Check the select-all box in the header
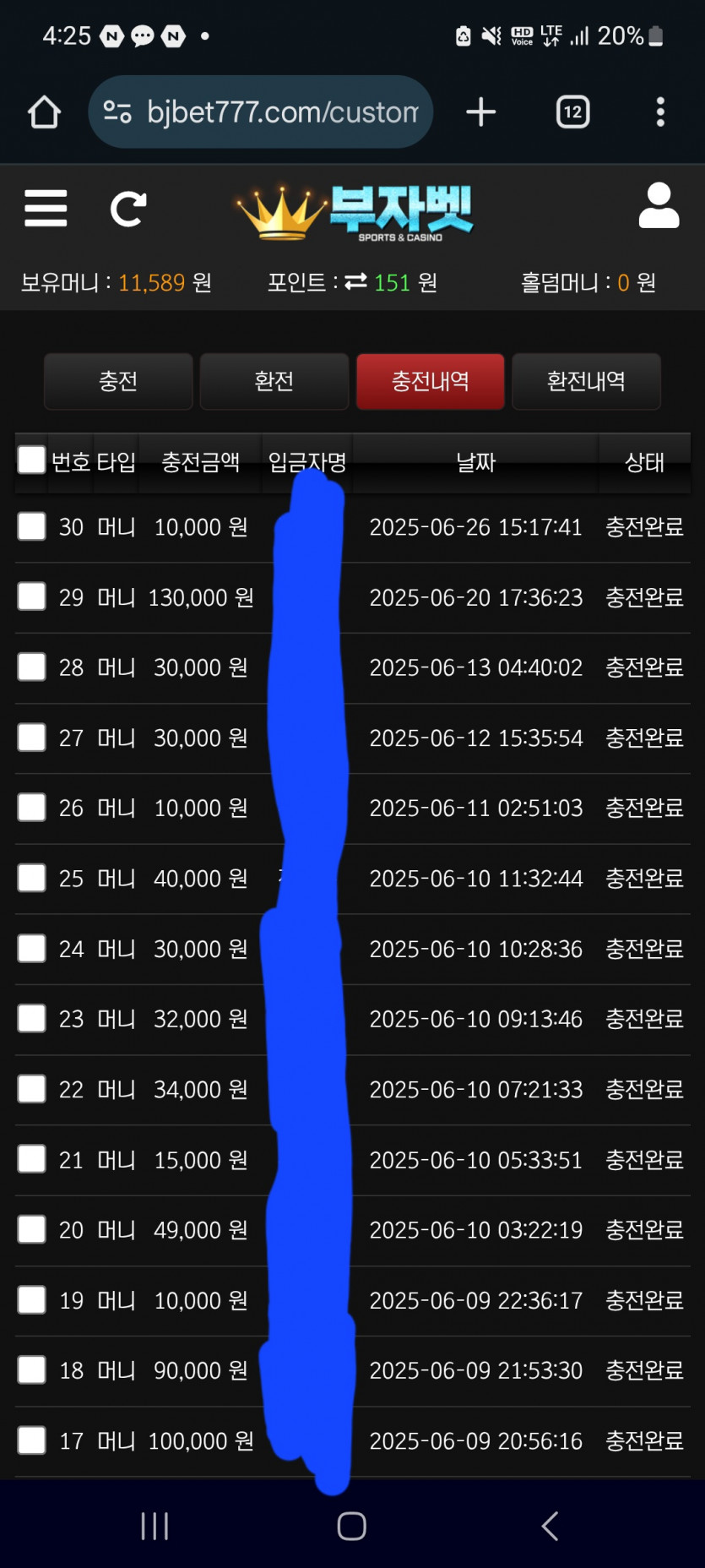 pos(32,460)
